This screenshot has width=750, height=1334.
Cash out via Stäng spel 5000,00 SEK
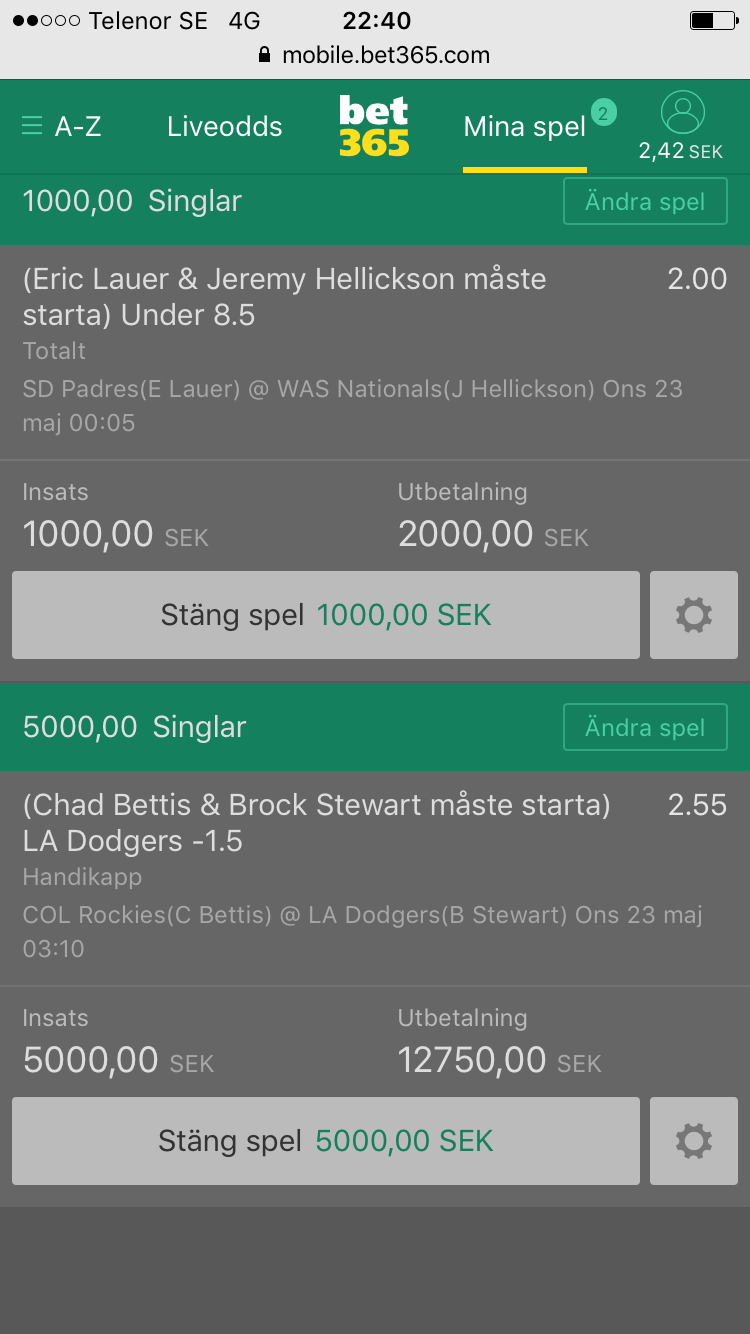click(x=326, y=1141)
